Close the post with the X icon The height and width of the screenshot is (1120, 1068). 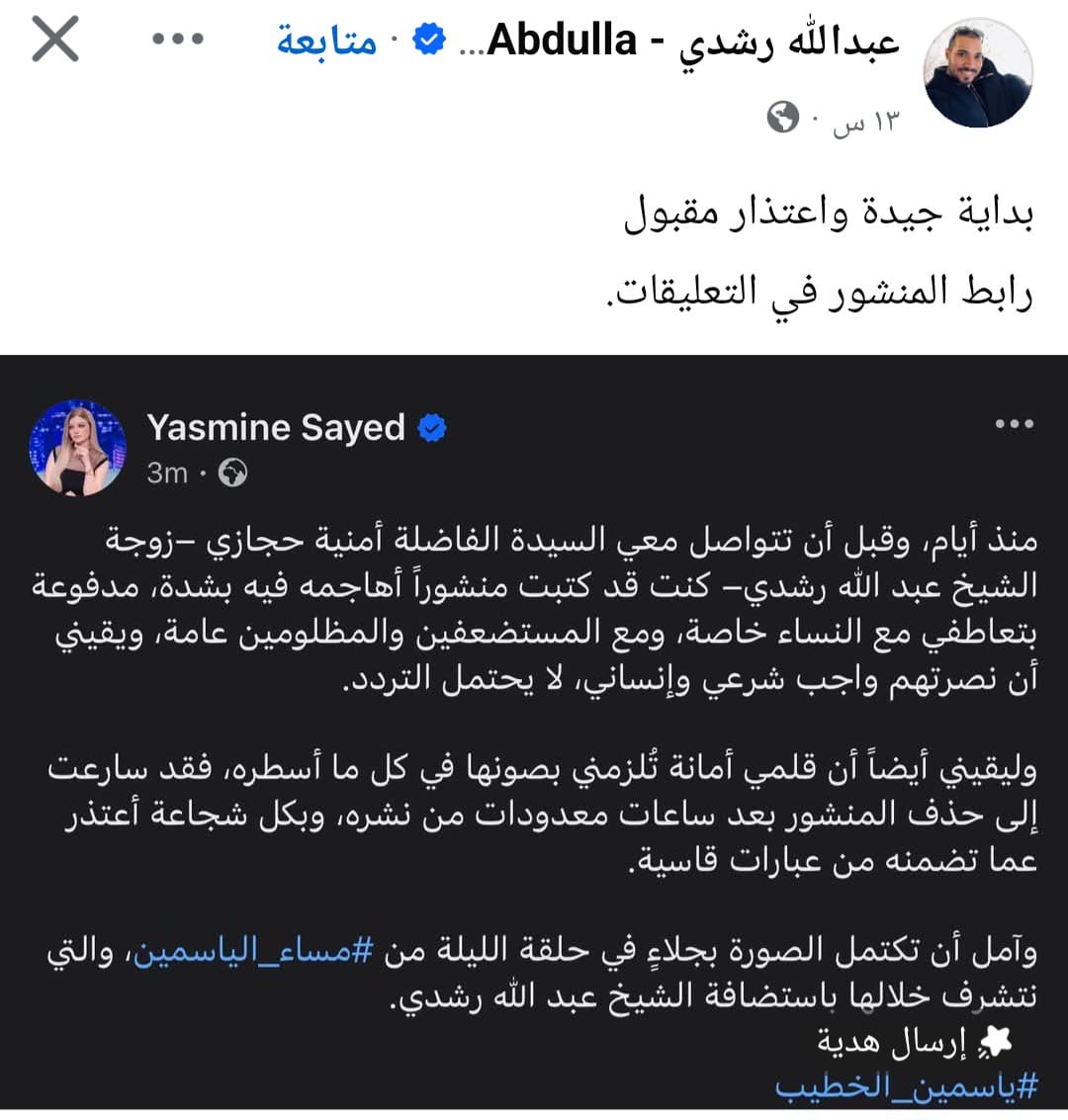[55, 41]
